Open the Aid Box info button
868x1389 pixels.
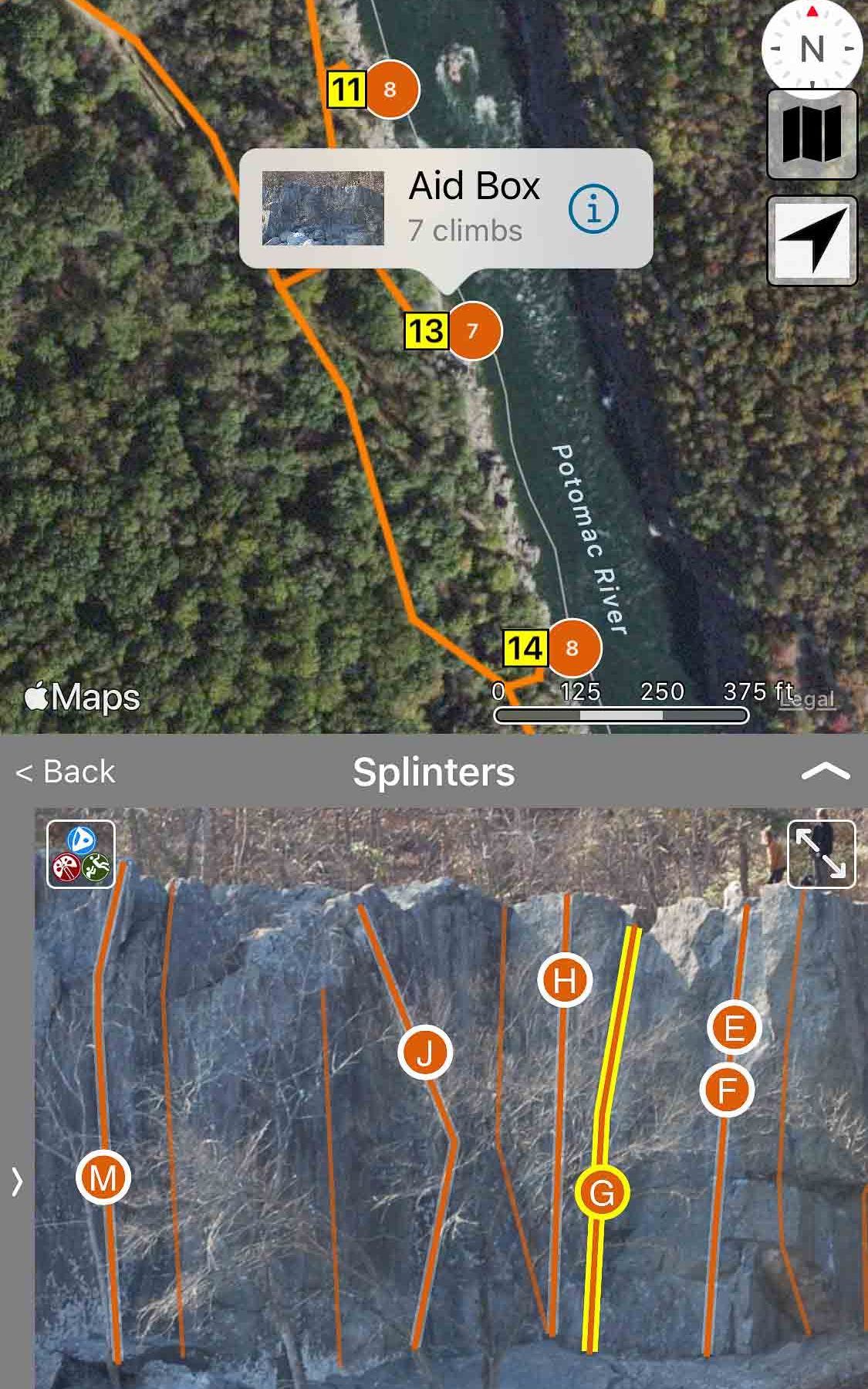tap(593, 208)
